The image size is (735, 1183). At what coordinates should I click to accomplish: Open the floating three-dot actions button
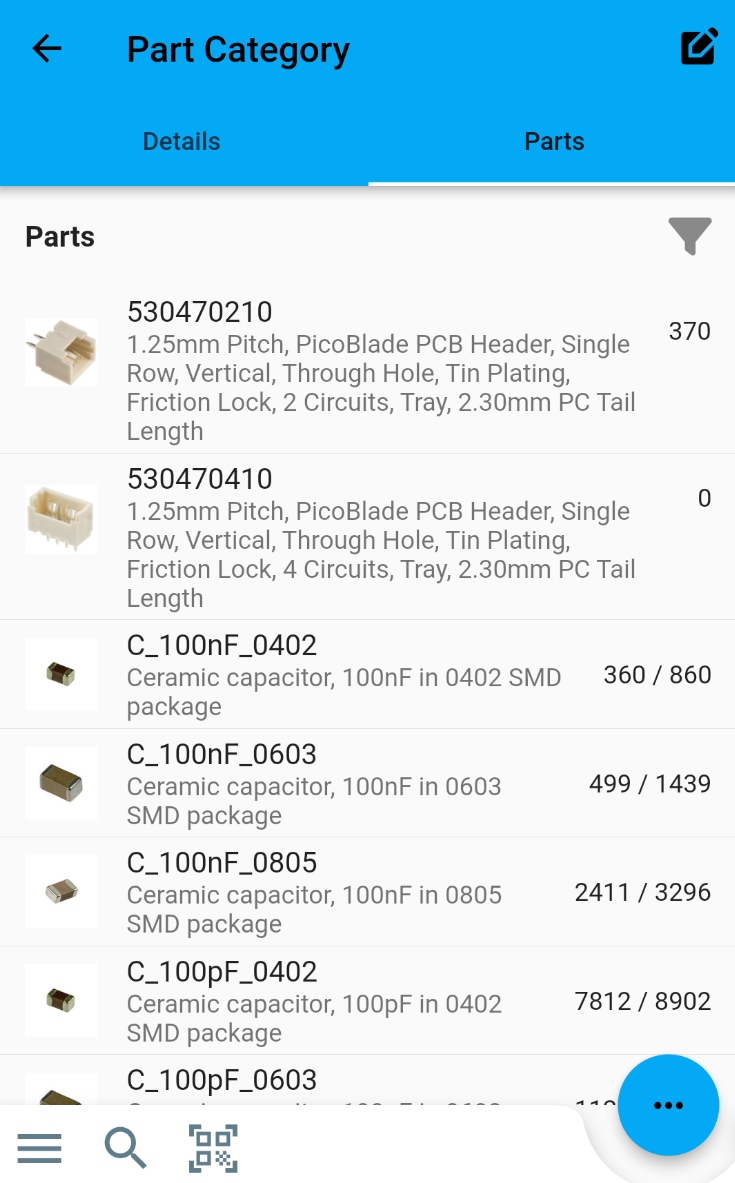click(x=668, y=1105)
